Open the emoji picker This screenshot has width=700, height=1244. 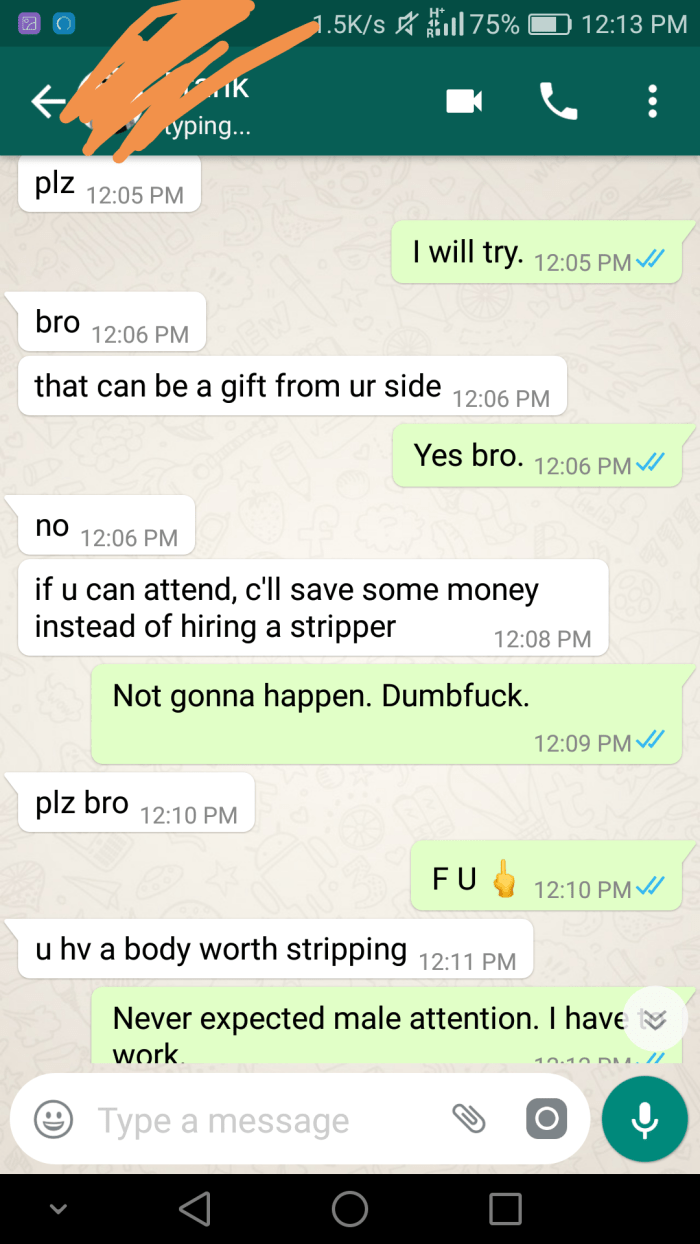click(54, 1119)
